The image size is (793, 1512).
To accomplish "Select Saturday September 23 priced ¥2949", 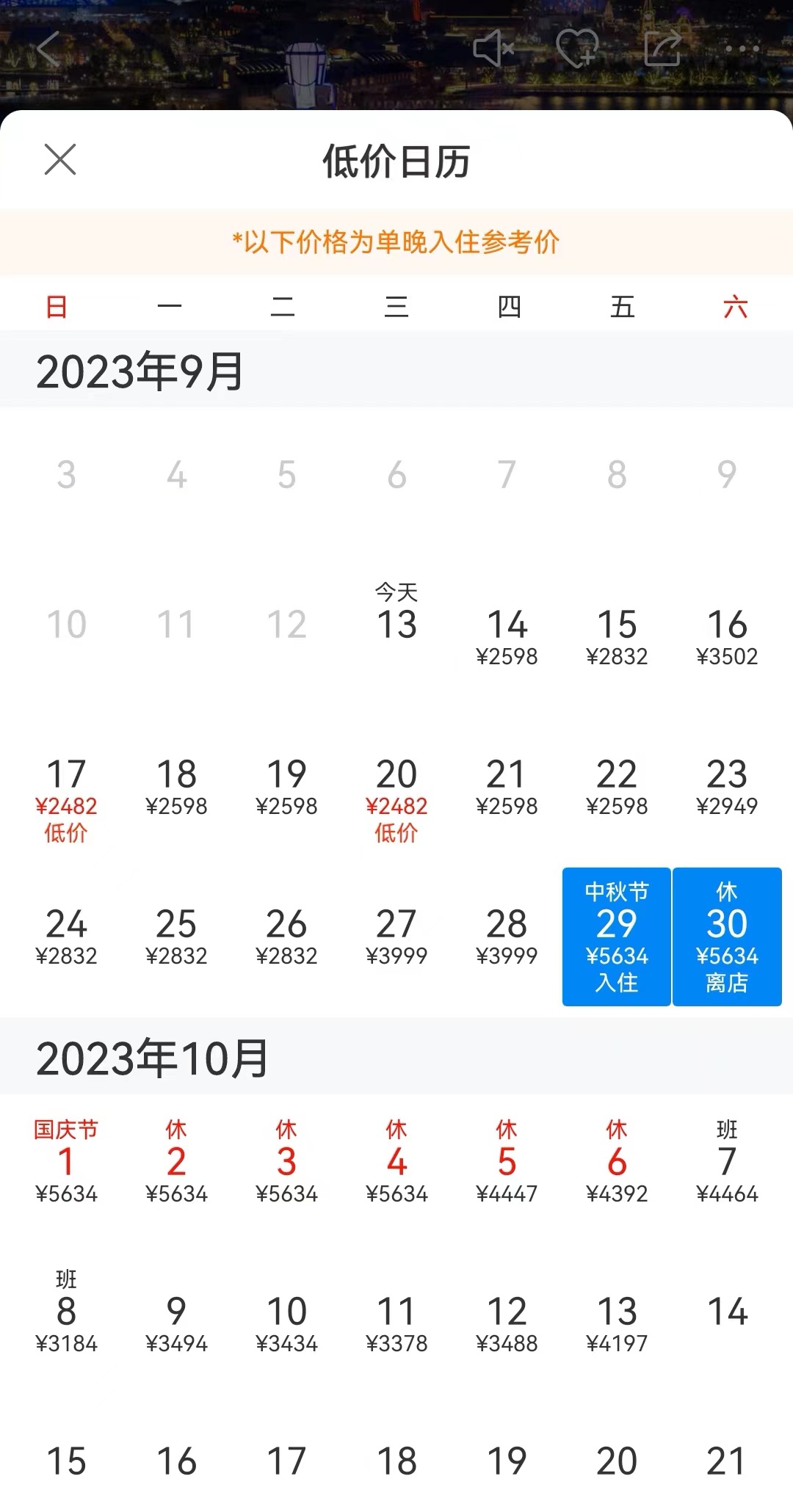I will click(726, 785).
